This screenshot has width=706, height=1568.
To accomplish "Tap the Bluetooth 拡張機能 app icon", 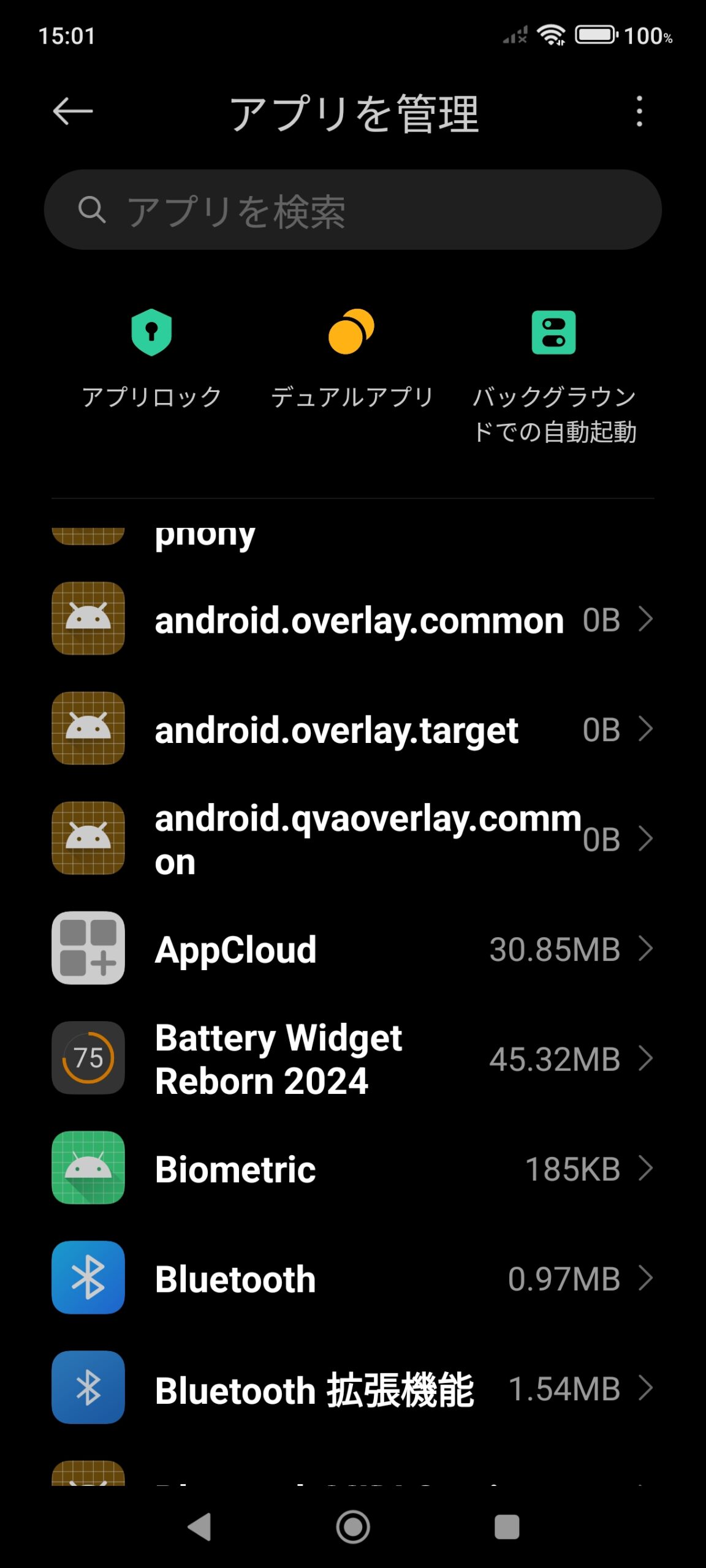I will tap(88, 1389).
